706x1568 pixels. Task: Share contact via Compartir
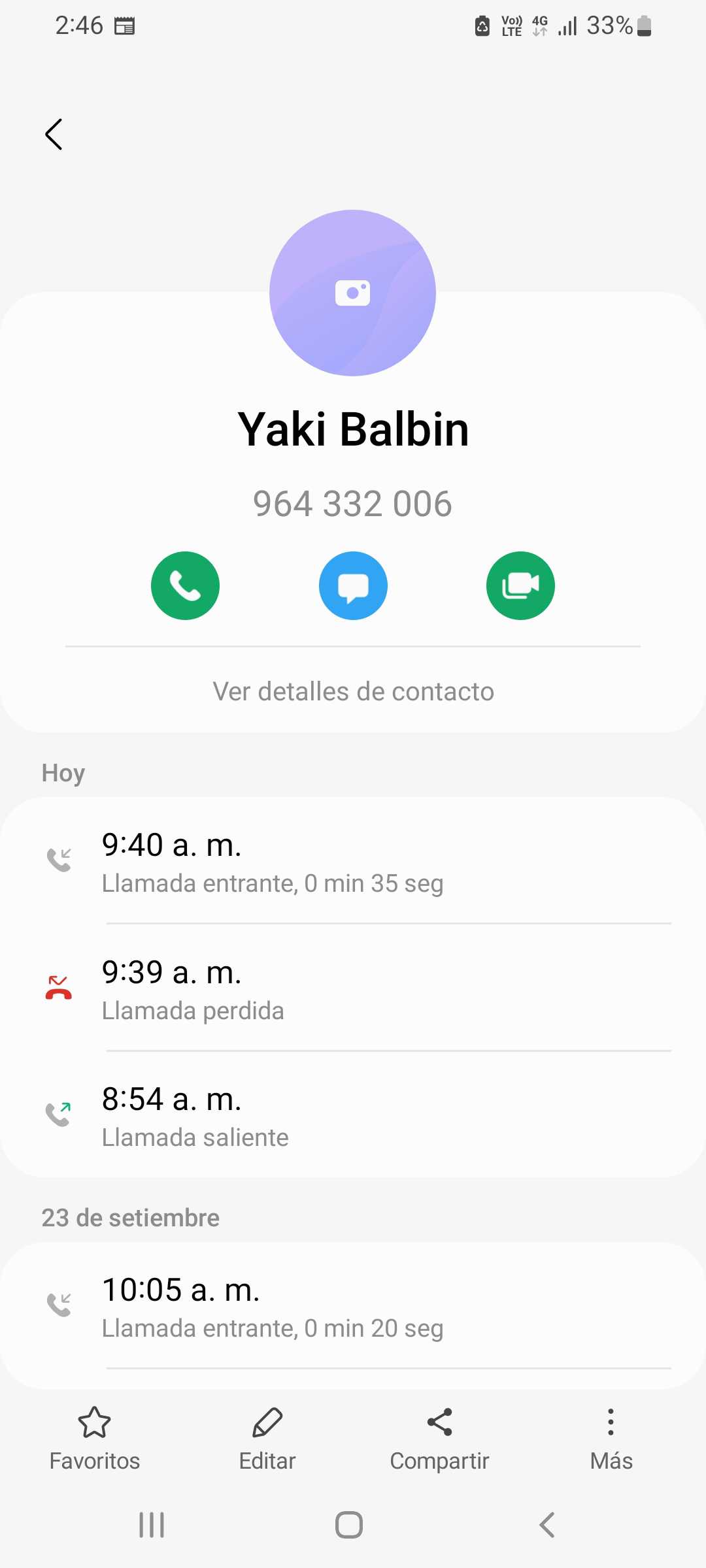coord(439,1437)
